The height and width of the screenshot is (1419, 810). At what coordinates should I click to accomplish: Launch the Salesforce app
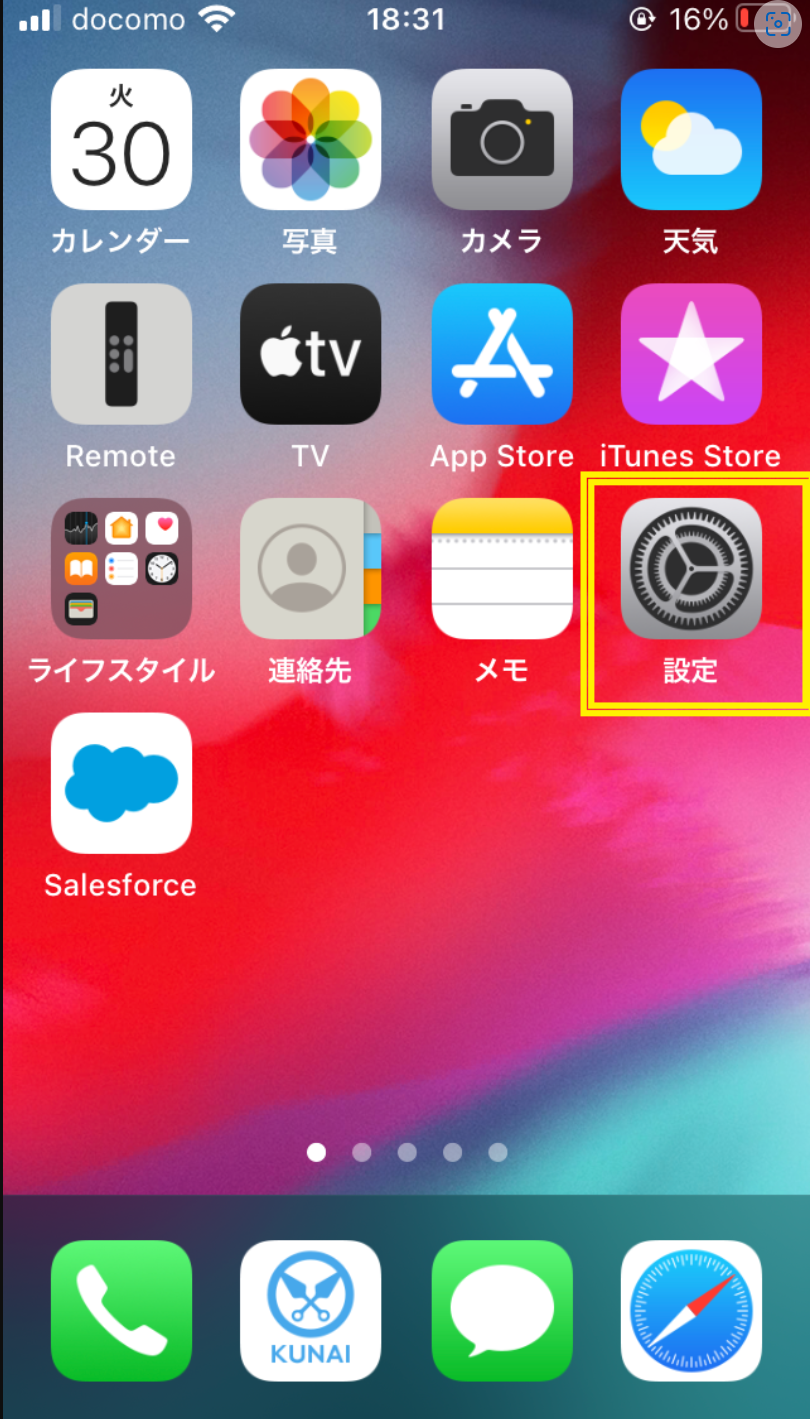pyautogui.click(x=121, y=783)
